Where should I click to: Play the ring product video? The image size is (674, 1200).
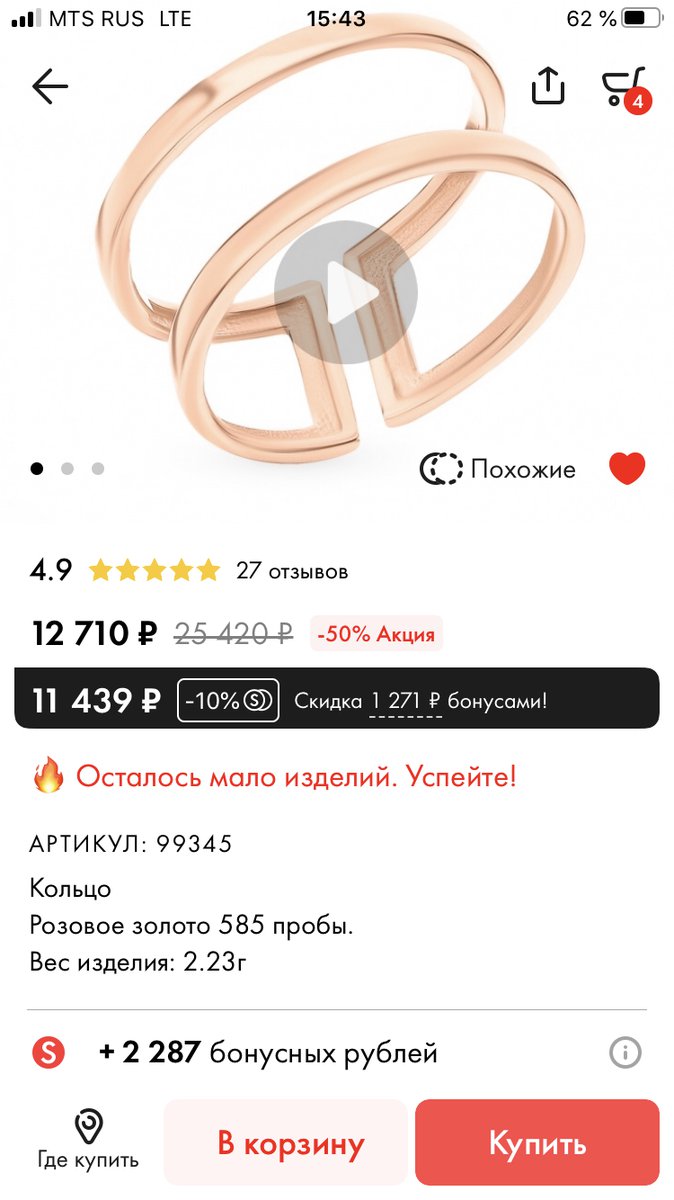[x=345, y=292]
